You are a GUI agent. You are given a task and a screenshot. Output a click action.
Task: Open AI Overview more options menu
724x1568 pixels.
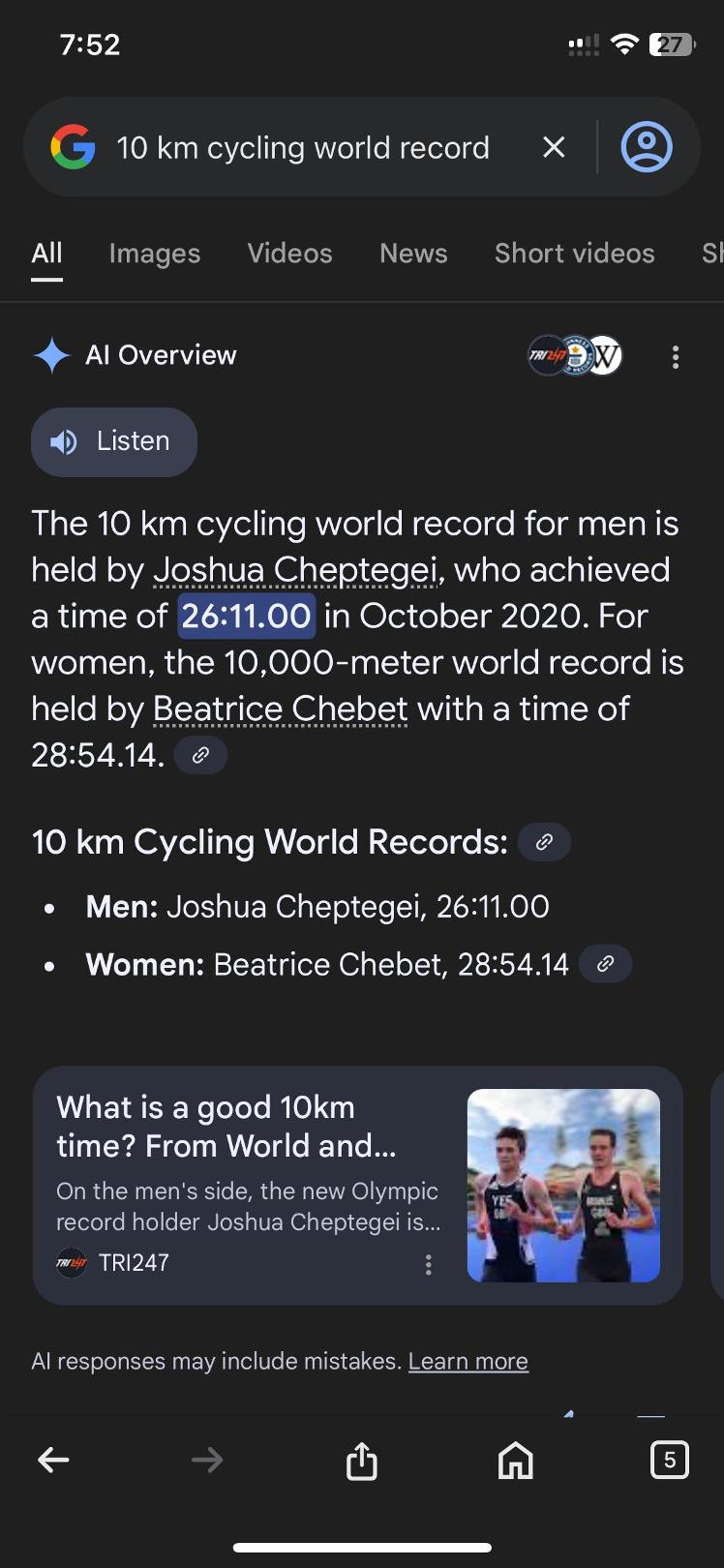(676, 357)
